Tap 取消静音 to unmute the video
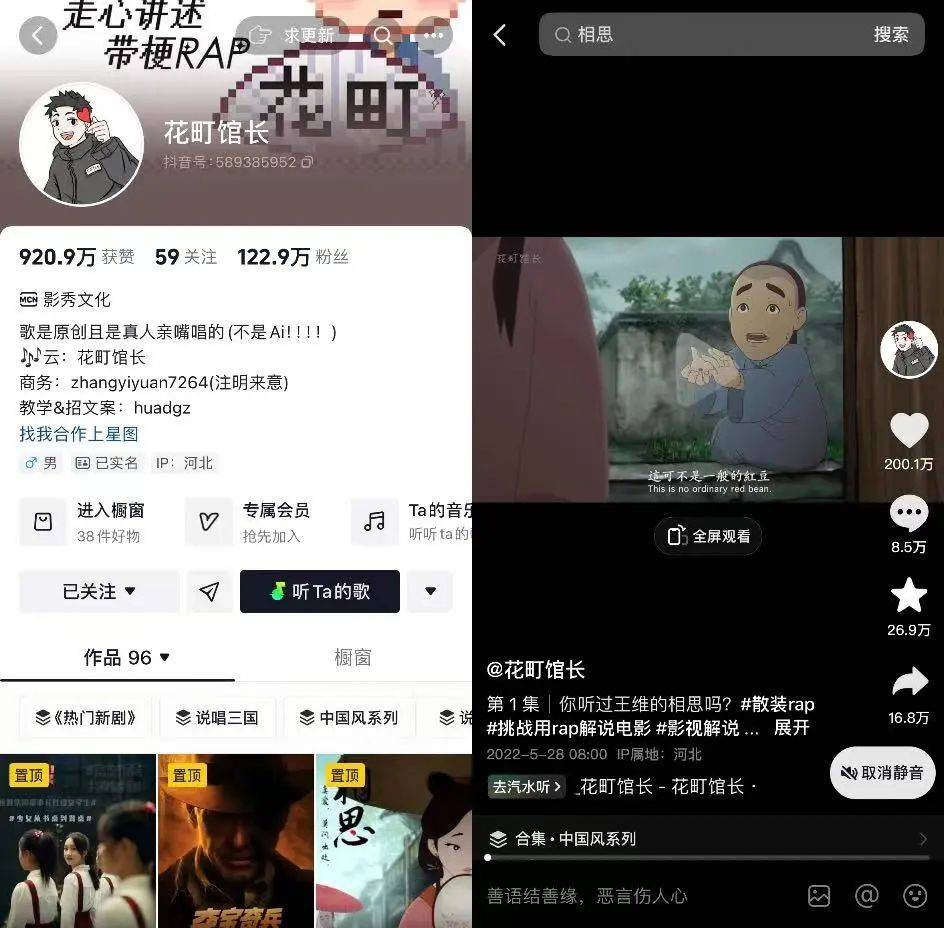 (x=882, y=772)
